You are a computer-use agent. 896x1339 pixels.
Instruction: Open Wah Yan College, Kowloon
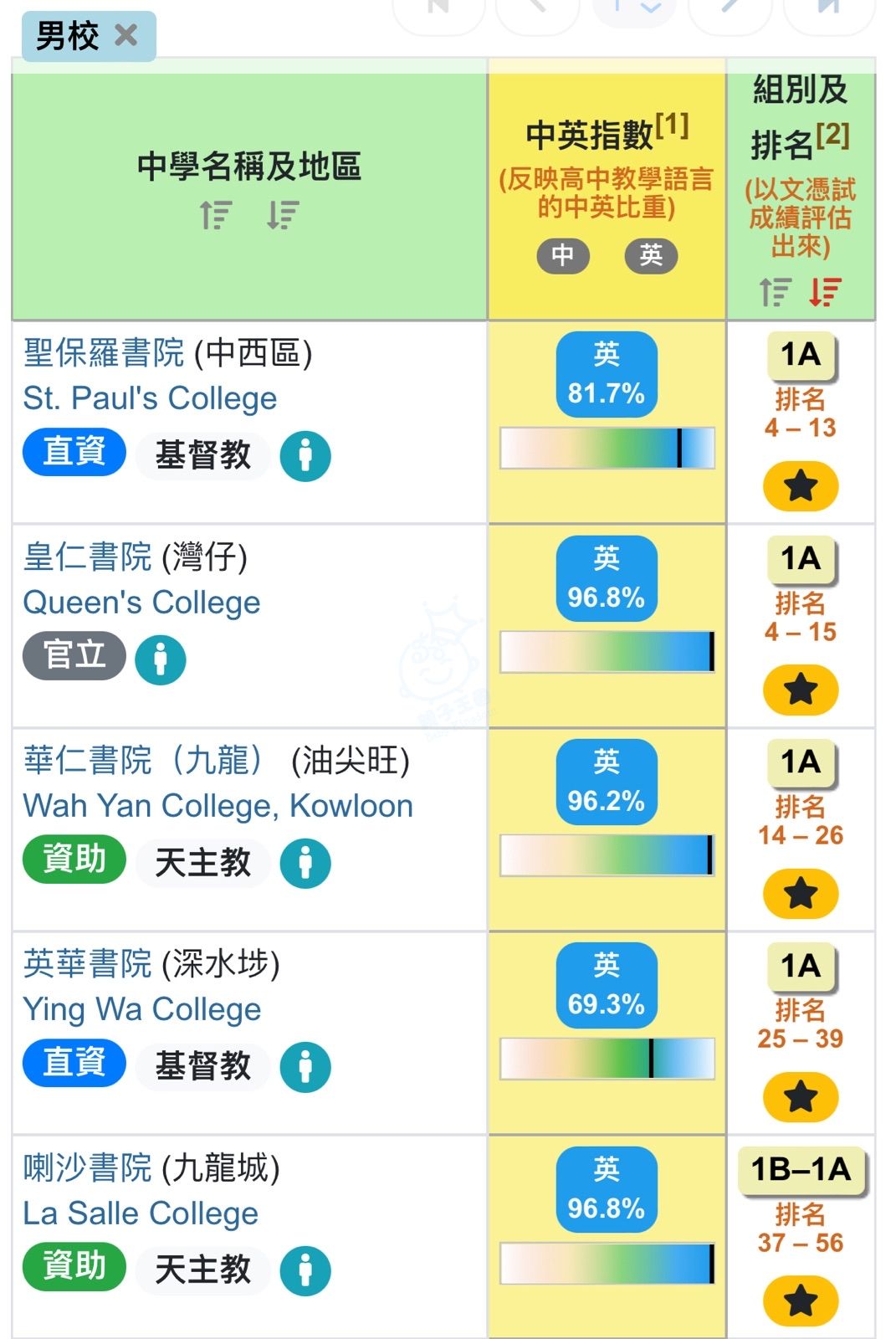(218, 805)
